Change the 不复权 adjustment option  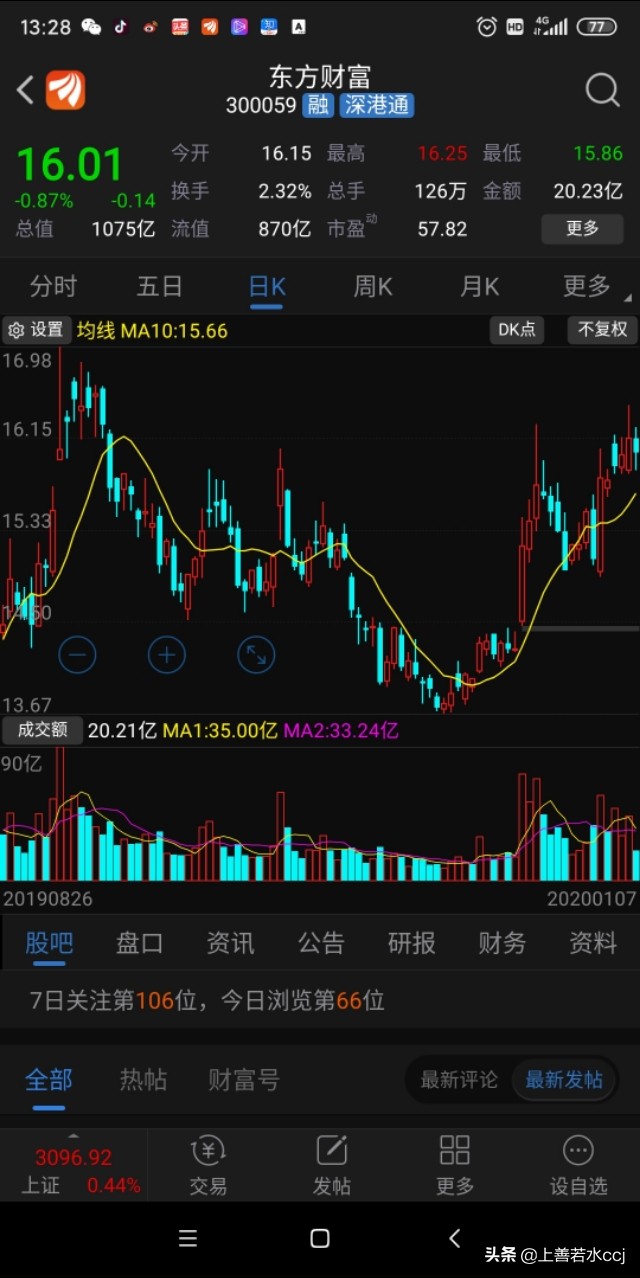[x=602, y=330]
